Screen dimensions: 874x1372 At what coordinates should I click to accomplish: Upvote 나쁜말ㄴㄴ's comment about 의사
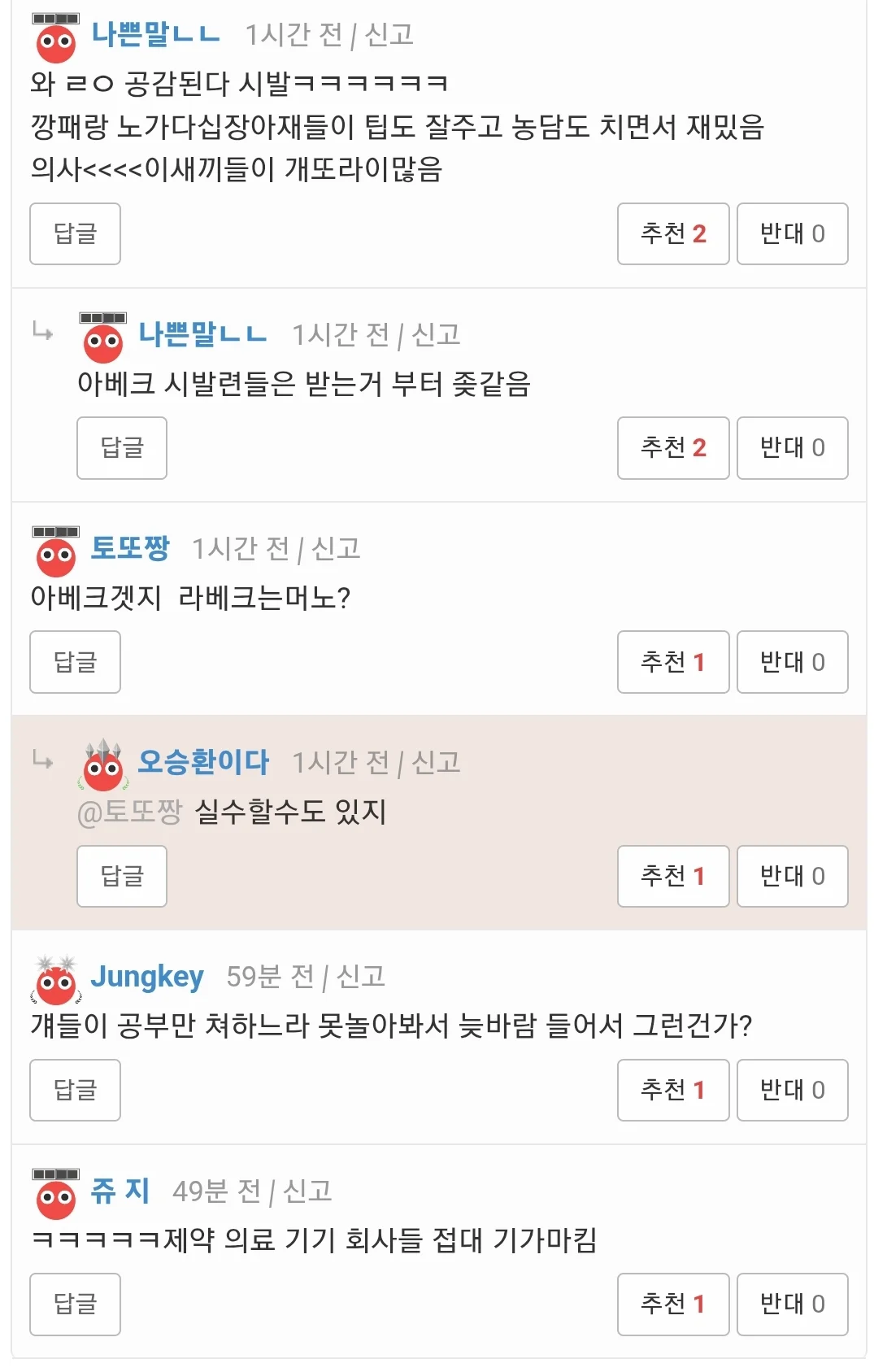tap(672, 233)
